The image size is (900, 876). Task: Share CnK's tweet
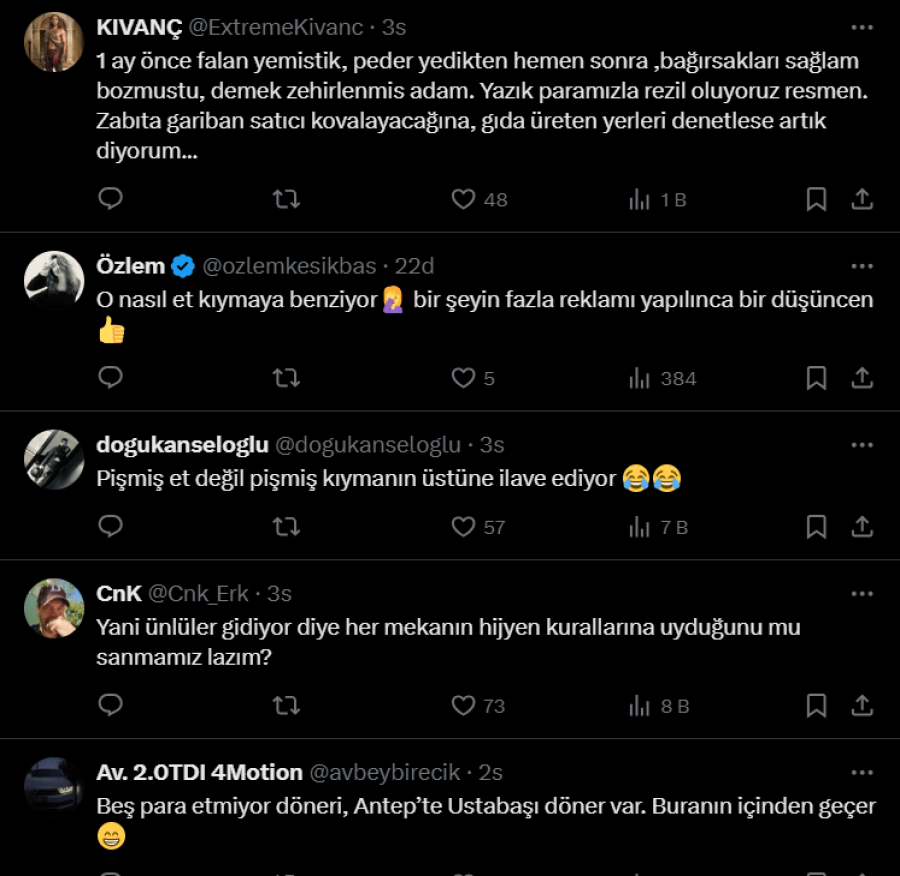(862, 706)
